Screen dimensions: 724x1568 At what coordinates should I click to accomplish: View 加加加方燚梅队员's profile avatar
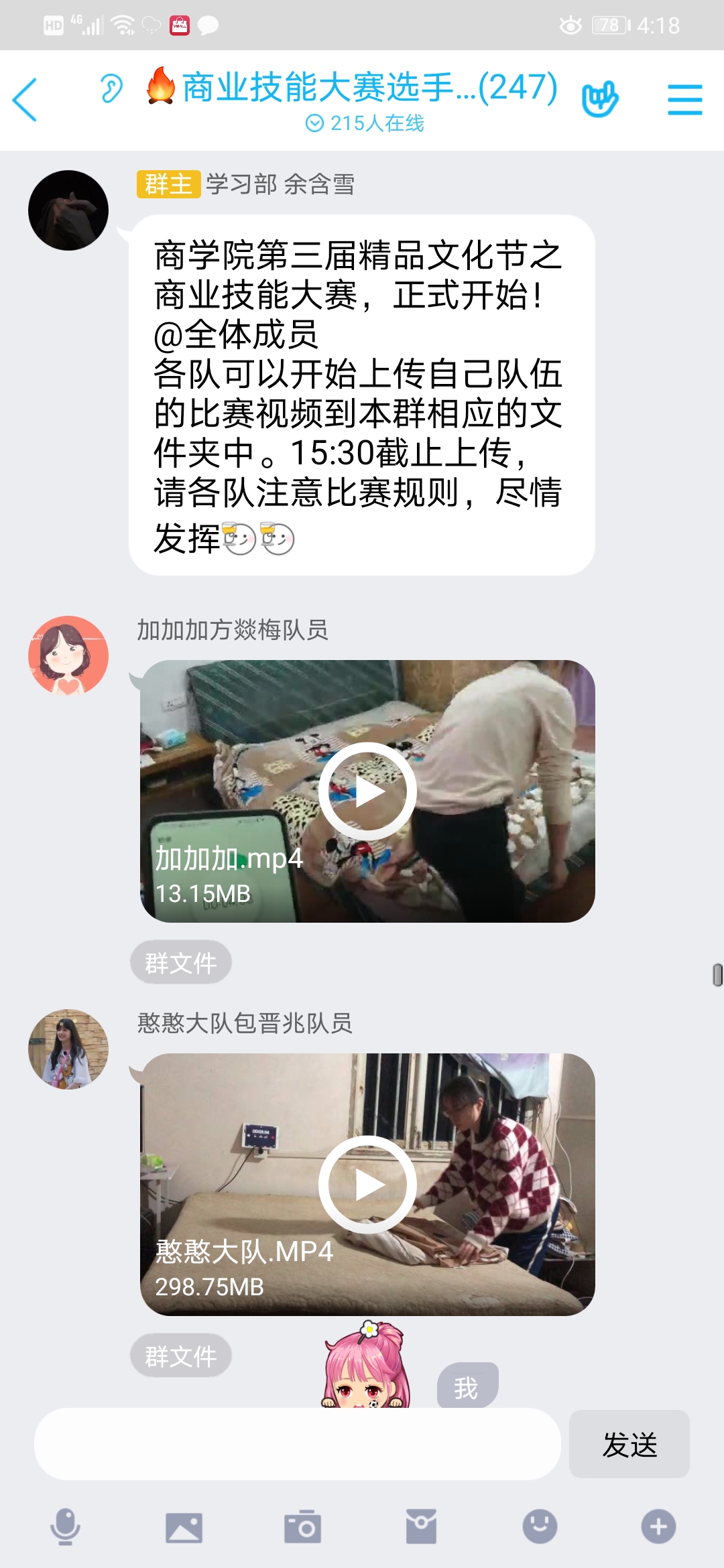tap(68, 655)
